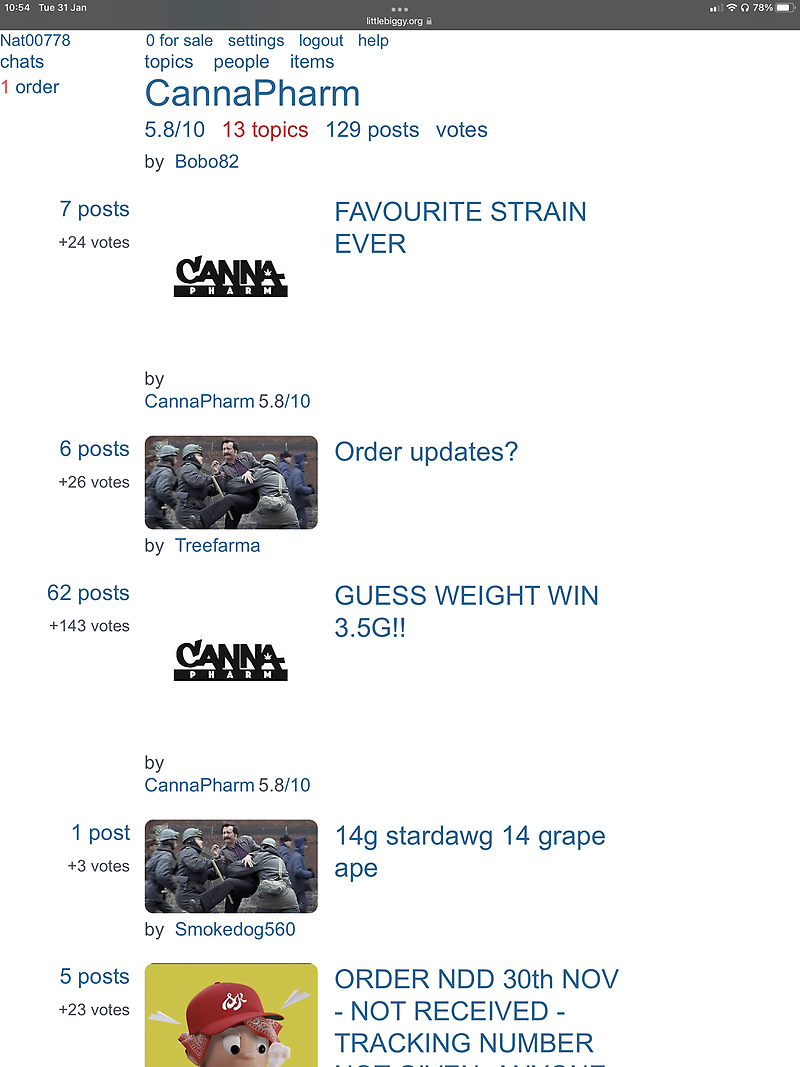Open GUESS WEIGHT WIN 3.5G!! topic

pyautogui.click(x=466, y=612)
